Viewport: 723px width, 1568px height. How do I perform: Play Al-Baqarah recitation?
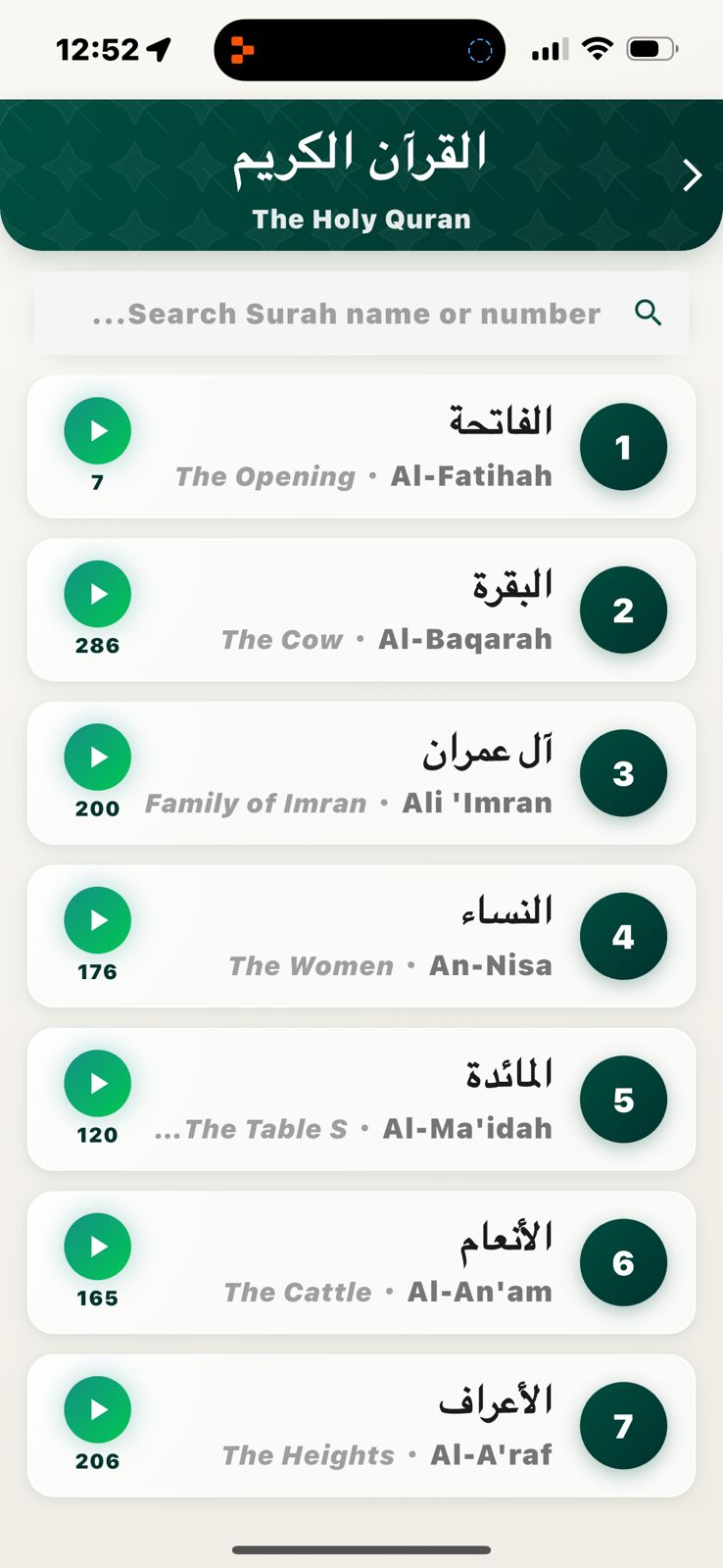pos(97,594)
